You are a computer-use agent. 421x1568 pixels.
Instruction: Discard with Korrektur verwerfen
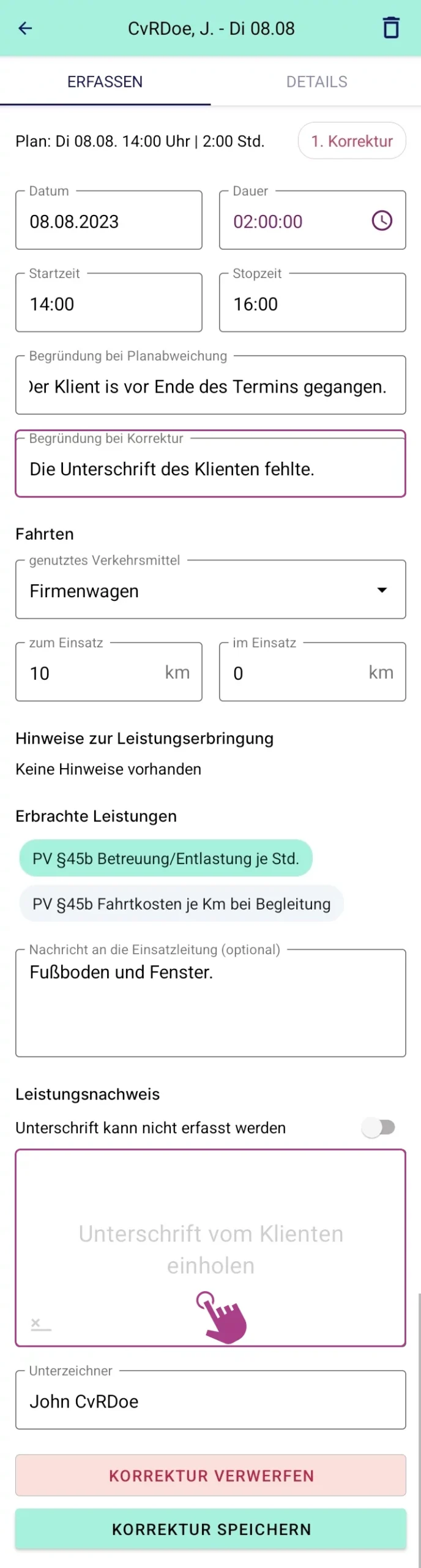(210, 1476)
